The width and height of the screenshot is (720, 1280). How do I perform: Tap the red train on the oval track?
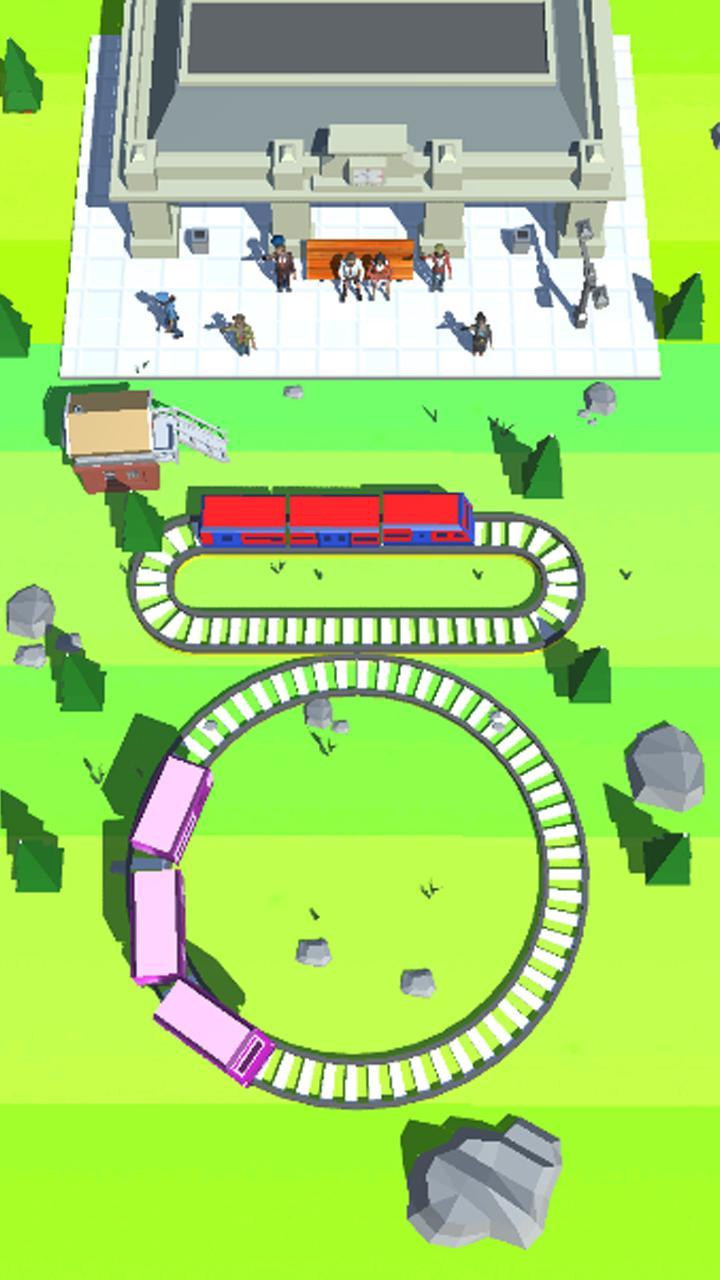coord(335,519)
